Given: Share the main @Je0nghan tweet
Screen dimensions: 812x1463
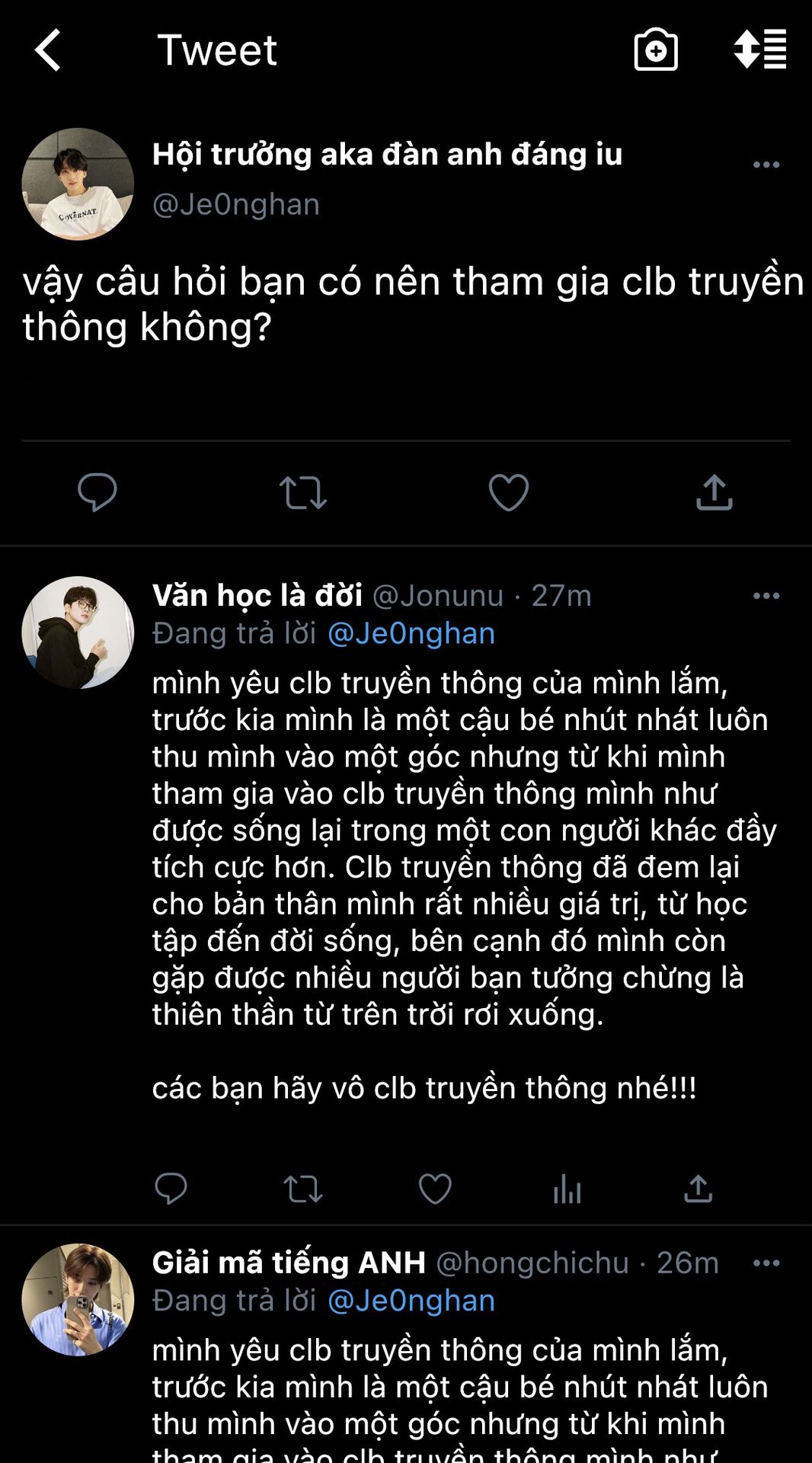Looking at the screenshot, I should click(714, 492).
